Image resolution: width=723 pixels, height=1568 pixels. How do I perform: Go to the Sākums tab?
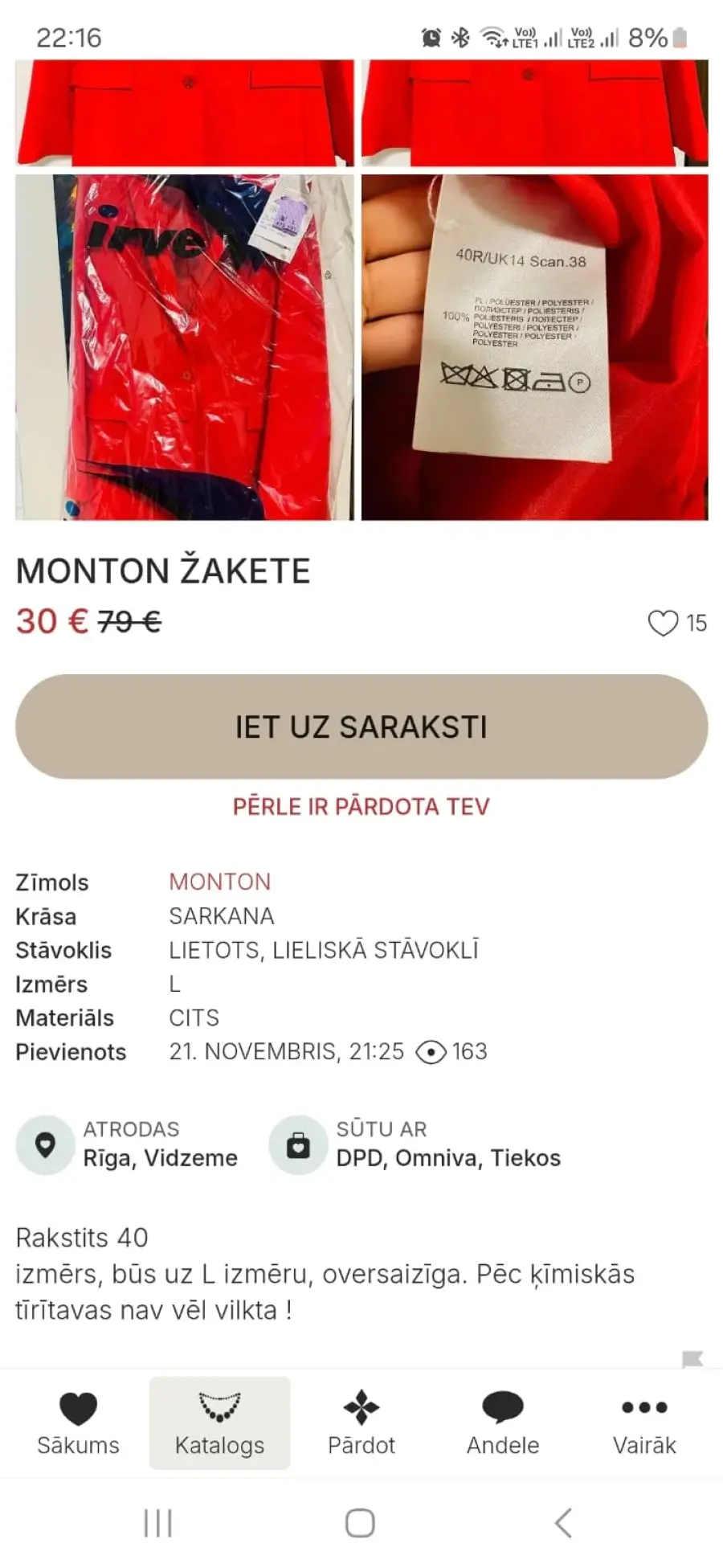(78, 1423)
